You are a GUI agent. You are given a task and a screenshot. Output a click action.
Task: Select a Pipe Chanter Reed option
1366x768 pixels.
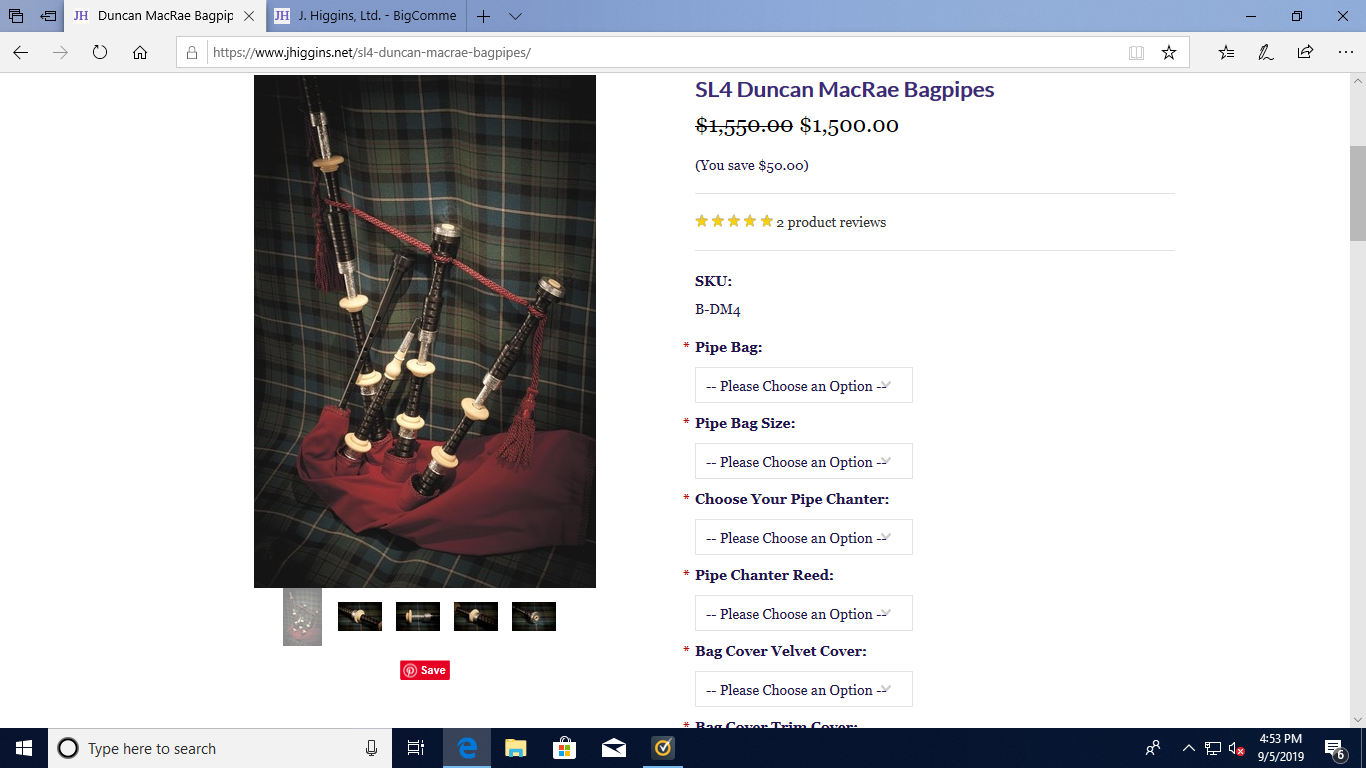[803, 614]
